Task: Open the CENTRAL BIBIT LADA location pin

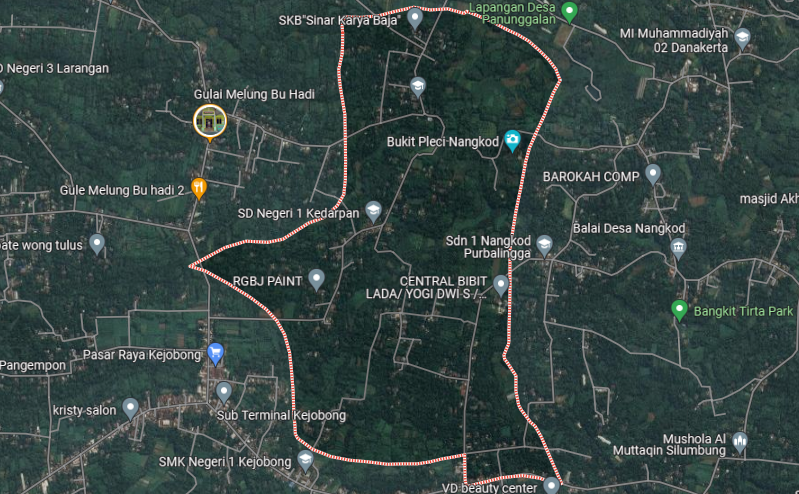Action: tap(501, 285)
